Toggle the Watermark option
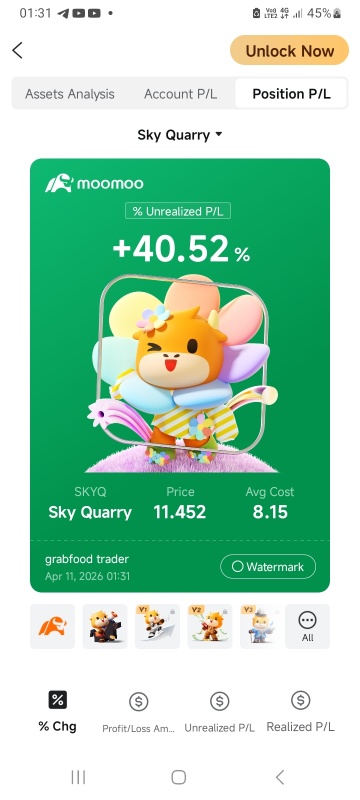This screenshot has width=360, height=800. point(268,567)
